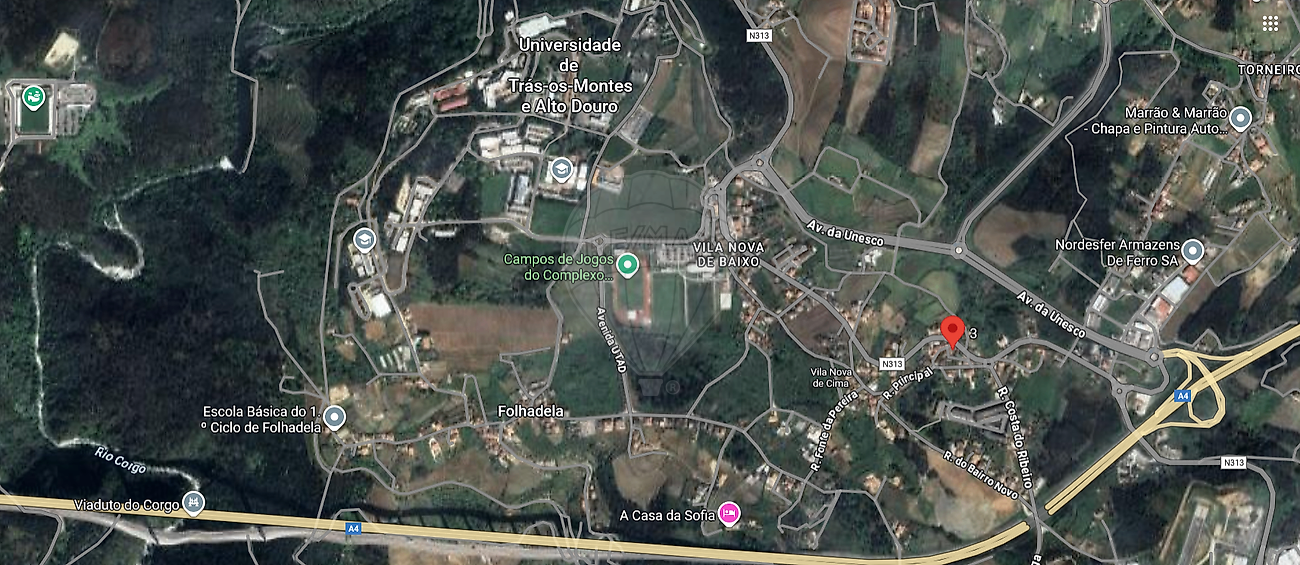Select the Viaduto do Corgo landmark marker
The image size is (1300, 565).
point(194,504)
